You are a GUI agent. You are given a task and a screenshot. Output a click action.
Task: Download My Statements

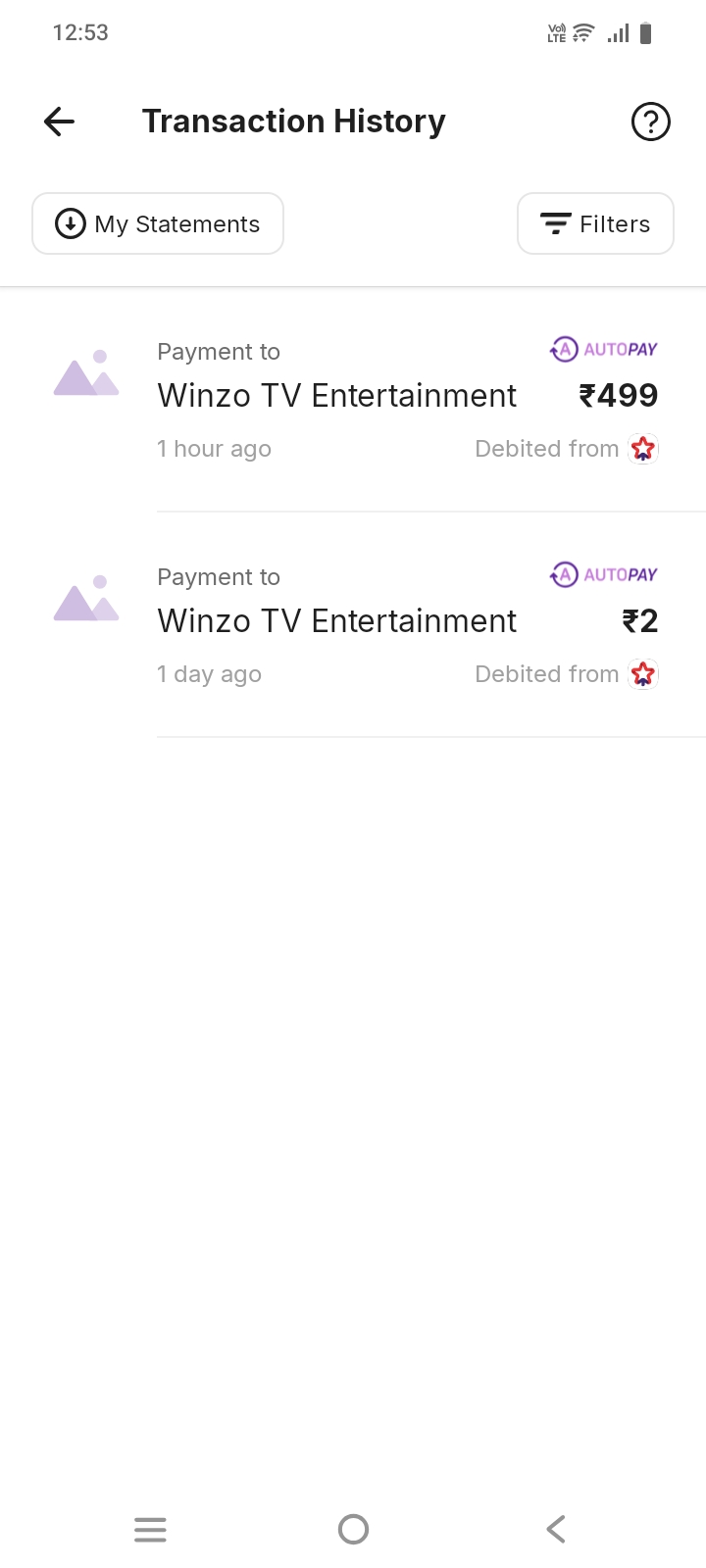pos(158,224)
